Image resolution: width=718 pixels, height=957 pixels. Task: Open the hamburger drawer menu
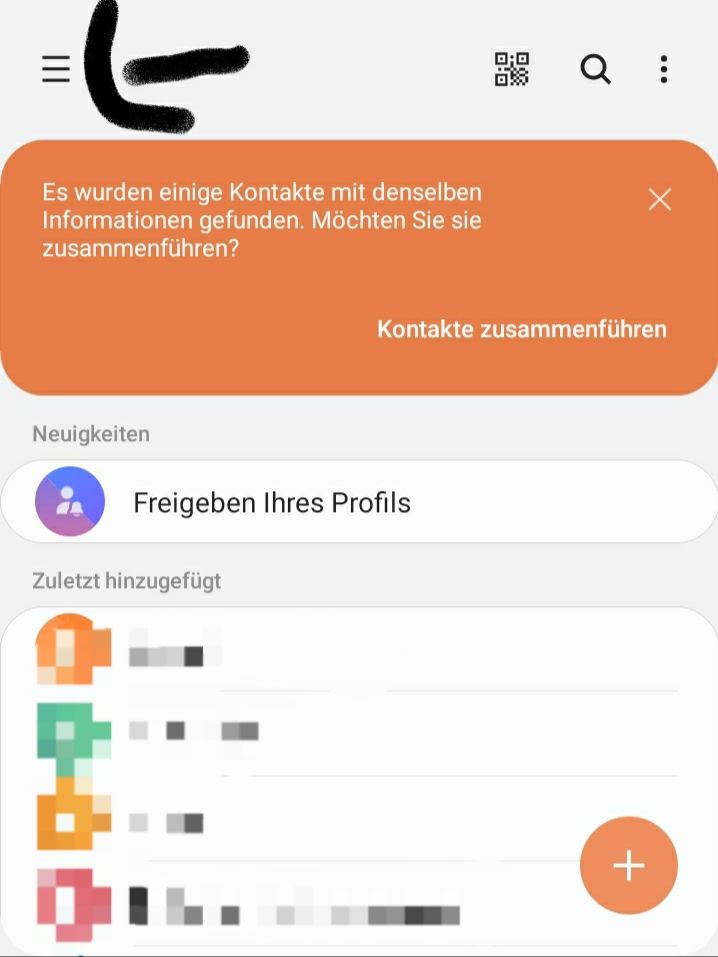[56, 69]
